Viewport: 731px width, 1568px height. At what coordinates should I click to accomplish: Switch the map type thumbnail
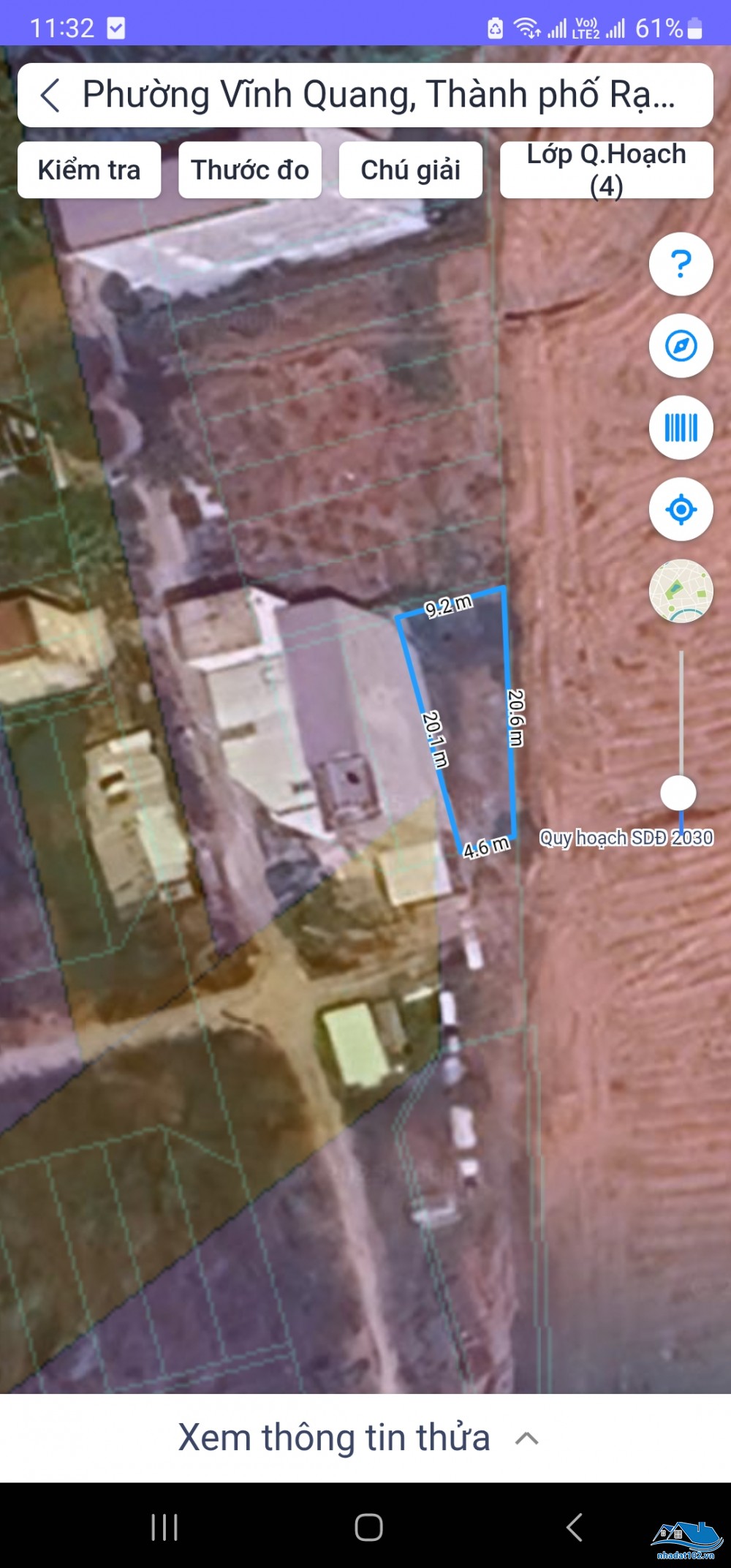point(681,591)
